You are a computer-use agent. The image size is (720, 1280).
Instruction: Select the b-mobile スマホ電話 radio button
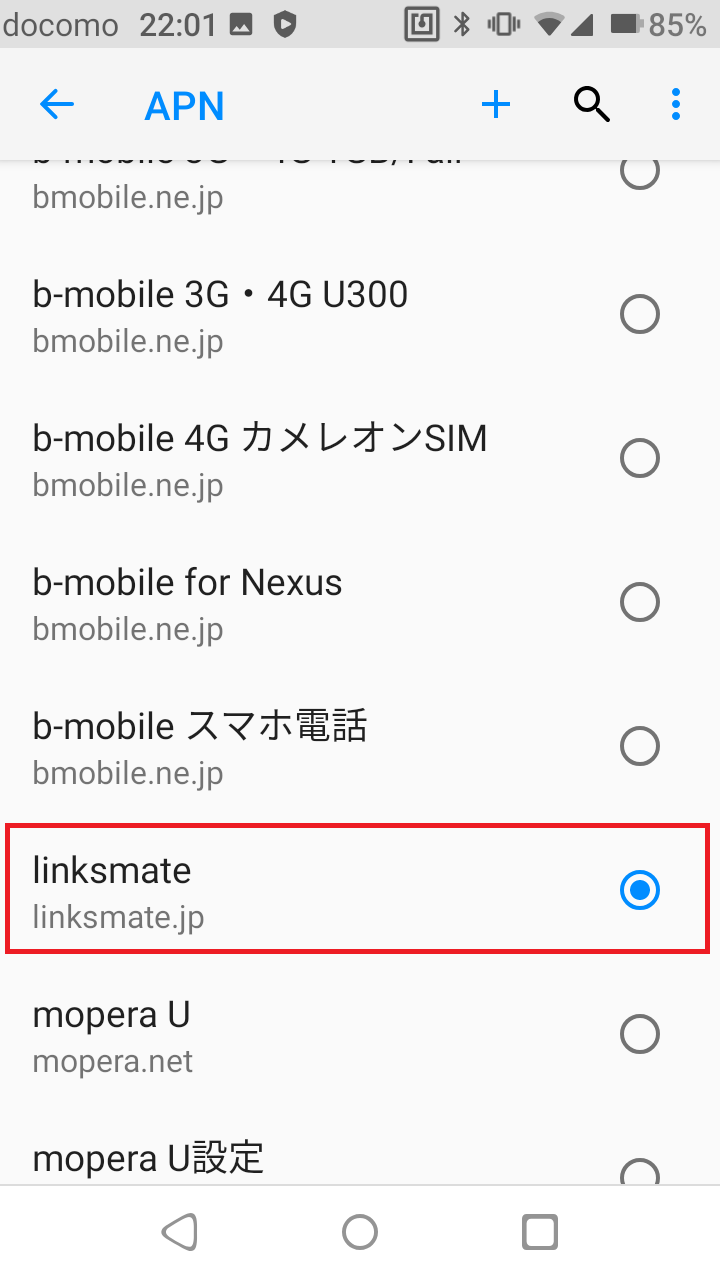tap(640, 746)
